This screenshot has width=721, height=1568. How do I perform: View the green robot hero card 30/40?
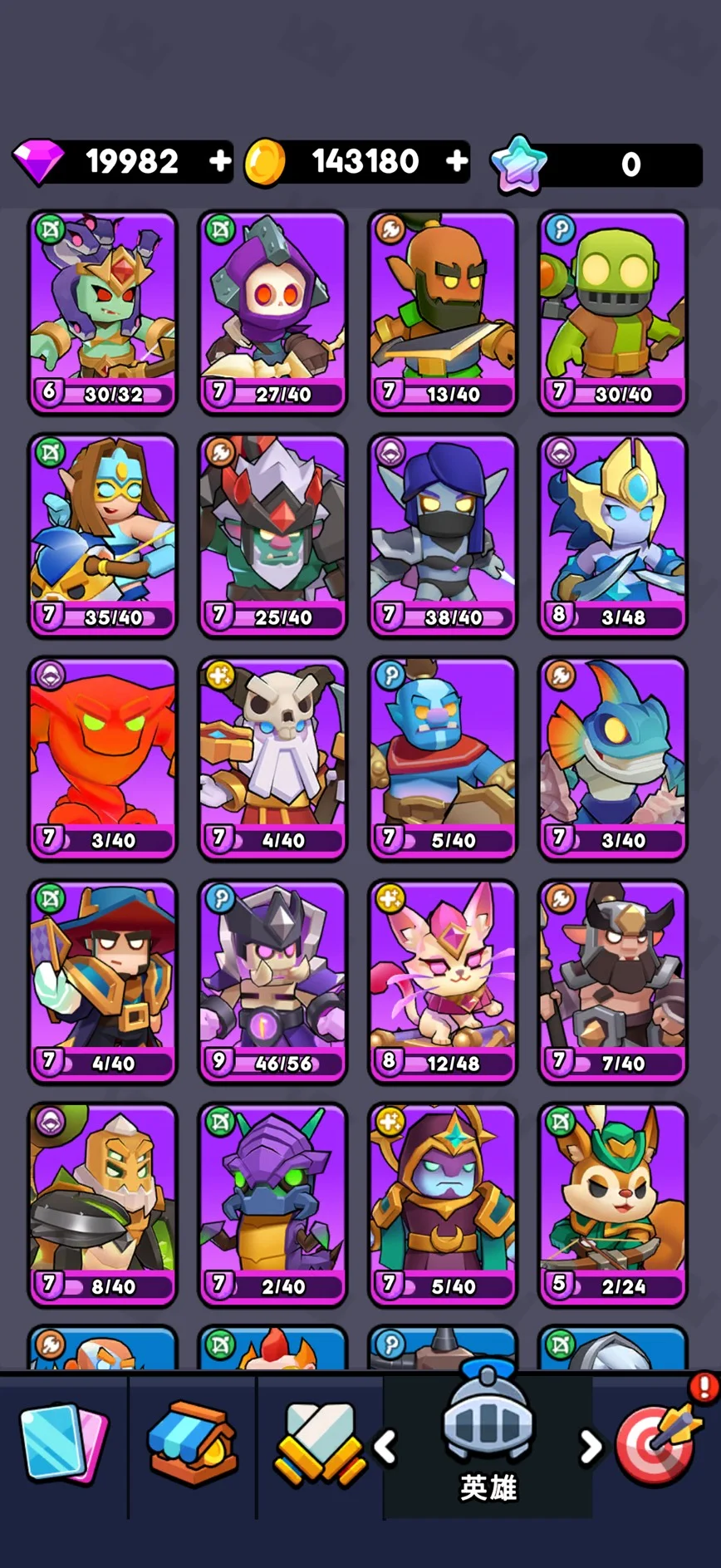tap(613, 312)
